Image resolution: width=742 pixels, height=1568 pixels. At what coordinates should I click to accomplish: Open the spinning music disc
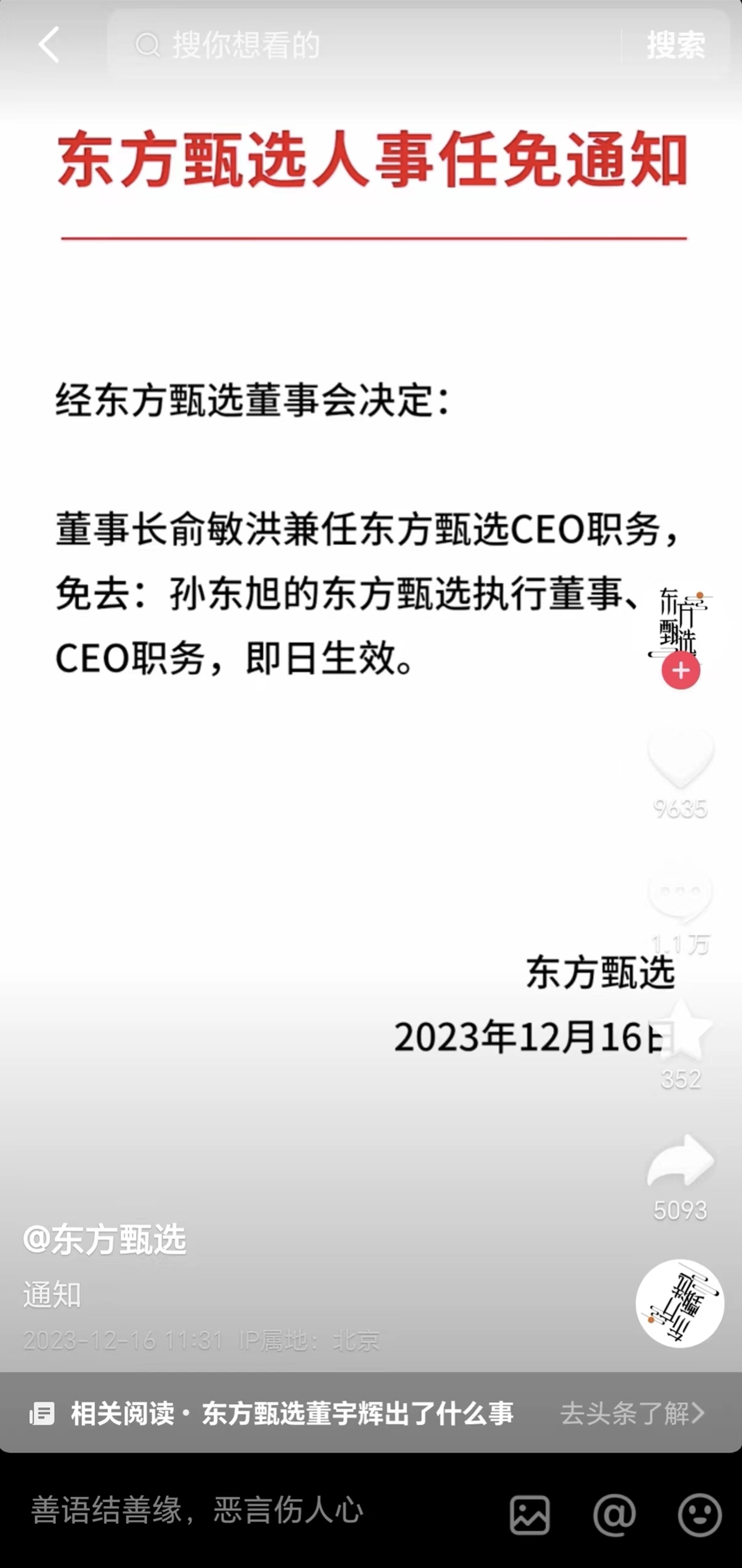point(680,1304)
